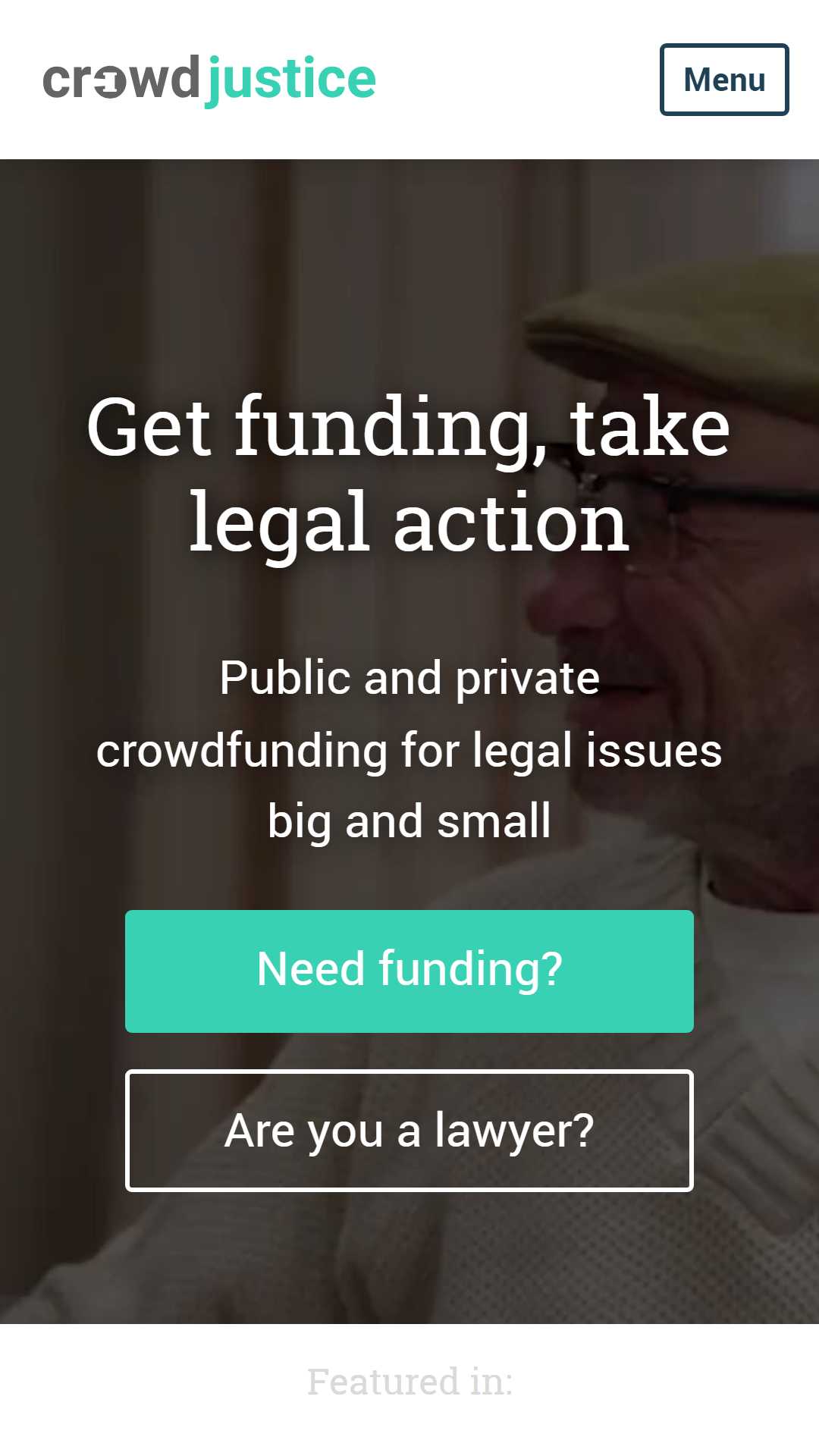Open the Menu button
819x1456 pixels.
coord(723,80)
